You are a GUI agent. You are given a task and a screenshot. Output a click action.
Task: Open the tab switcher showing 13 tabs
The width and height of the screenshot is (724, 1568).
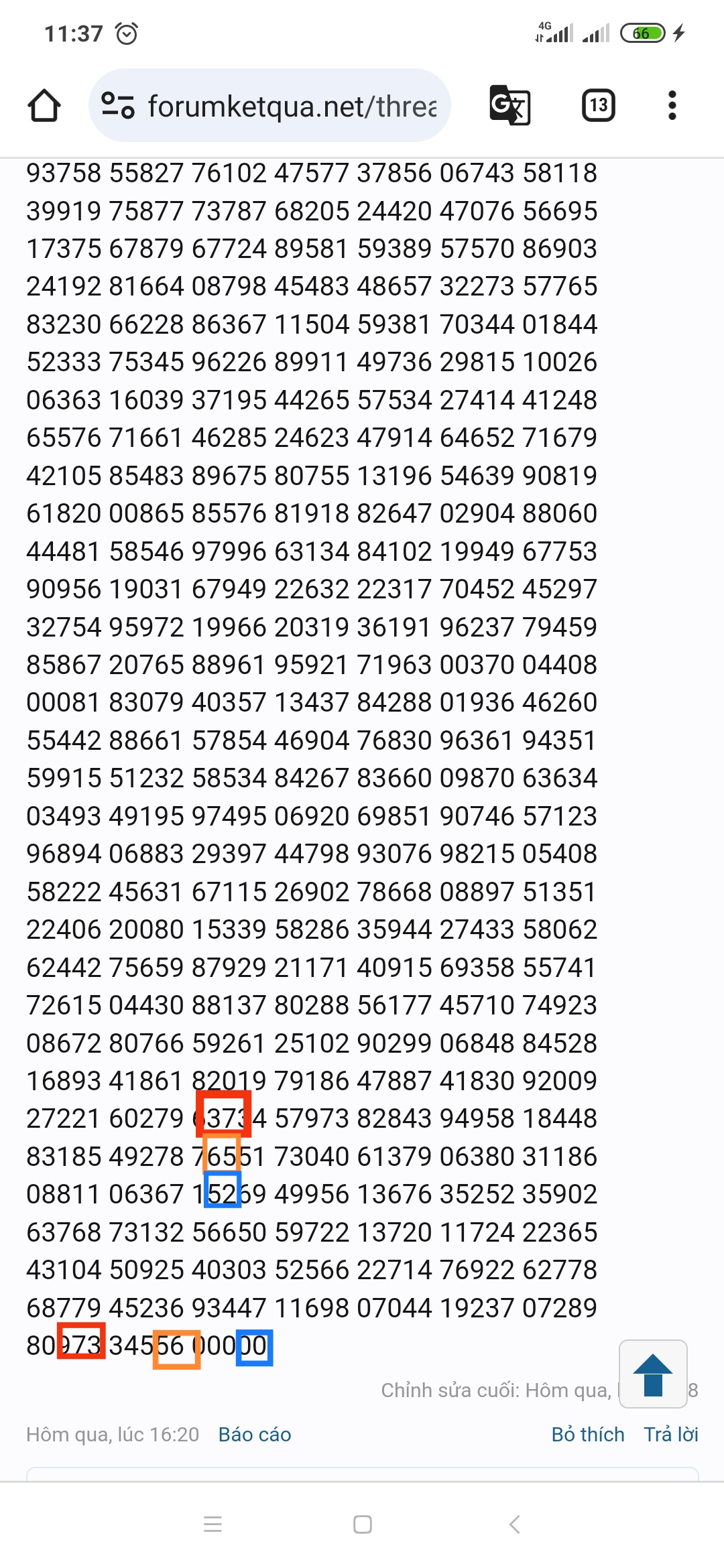tap(598, 105)
